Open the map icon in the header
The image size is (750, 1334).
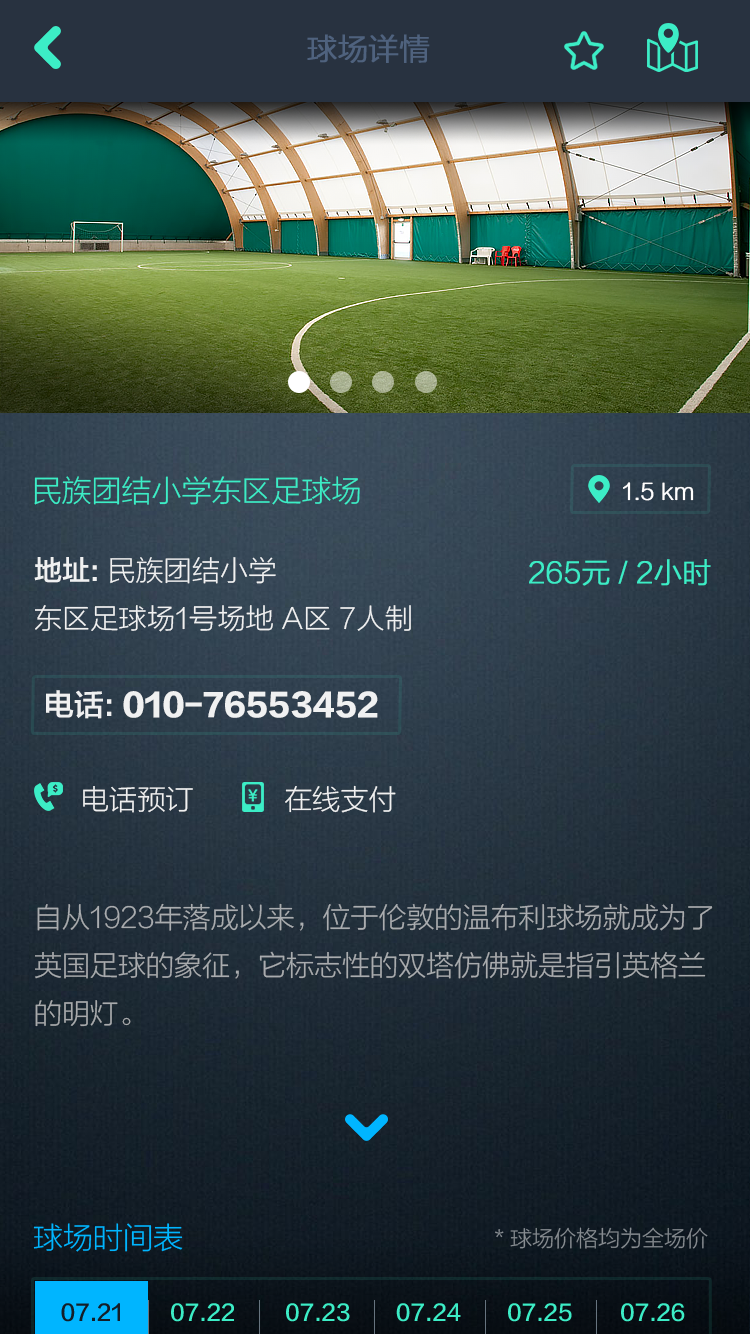click(672, 48)
